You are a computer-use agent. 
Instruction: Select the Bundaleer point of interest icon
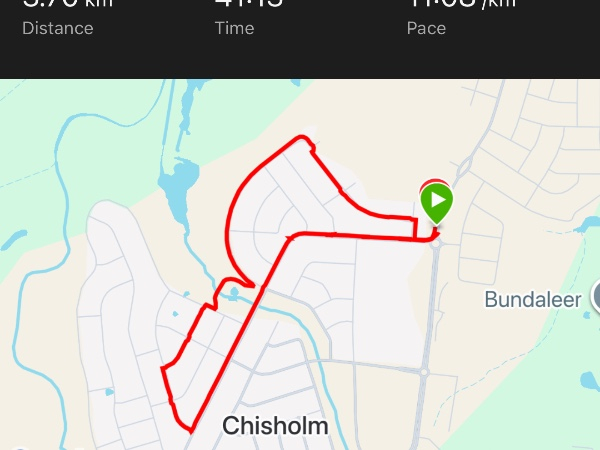[596, 297]
